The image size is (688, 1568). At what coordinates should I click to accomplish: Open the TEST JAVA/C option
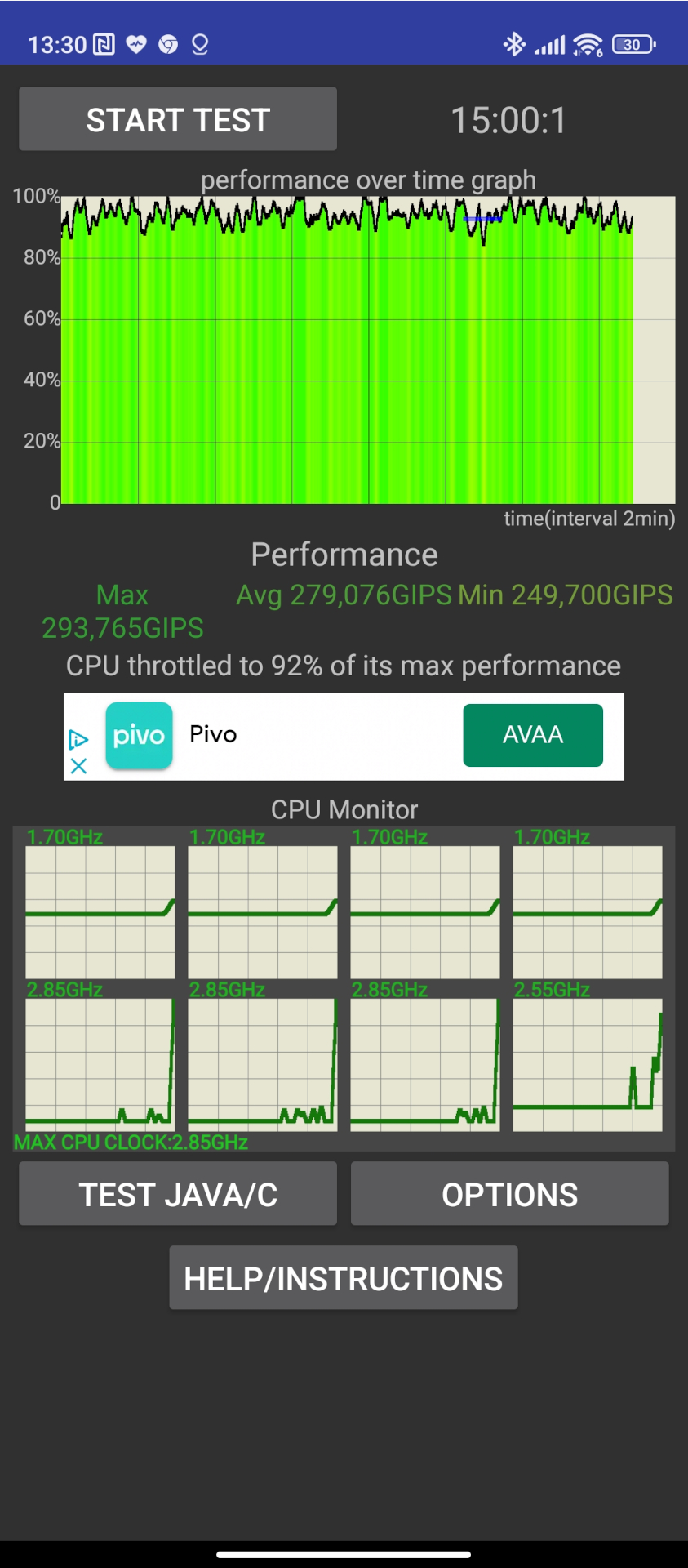coord(178,1194)
